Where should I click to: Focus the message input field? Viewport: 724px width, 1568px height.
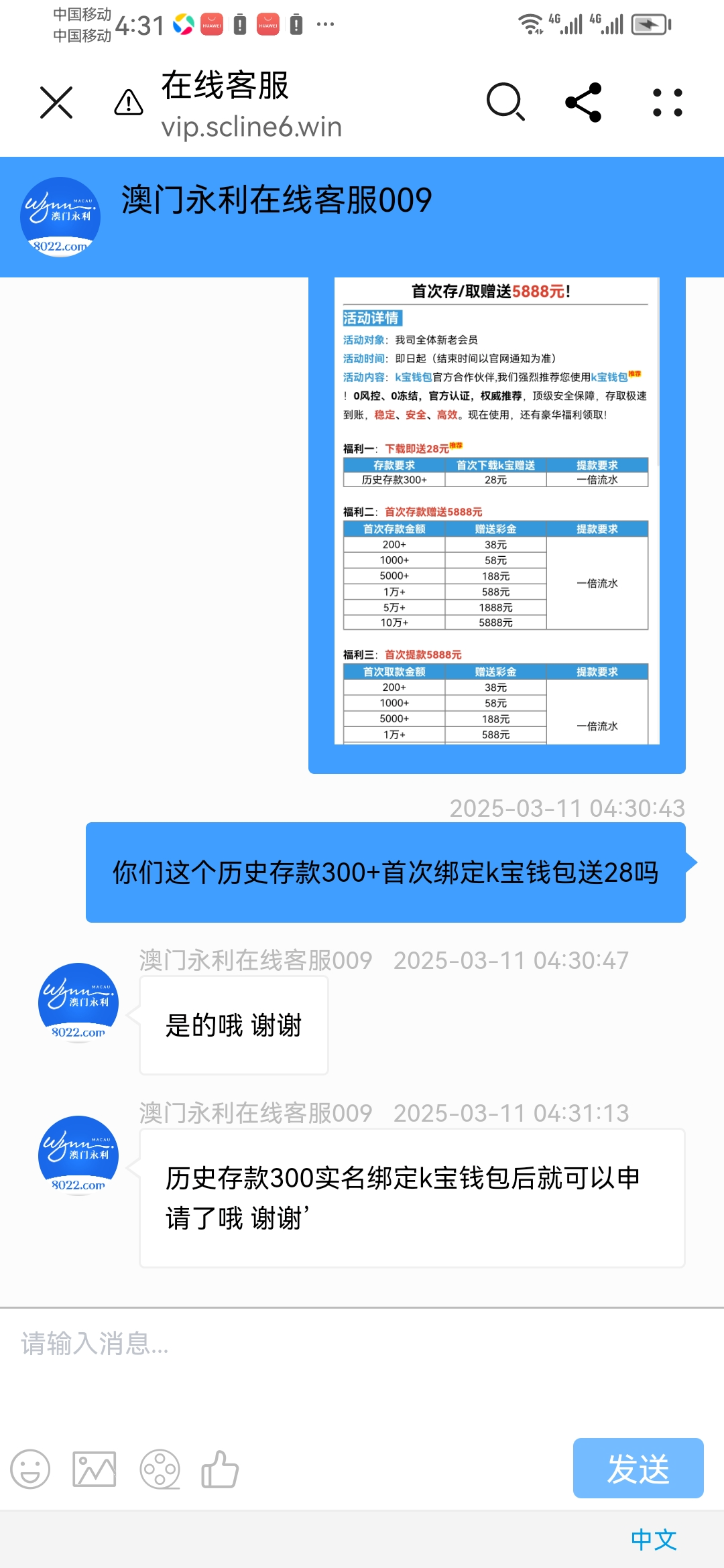(x=362, y=1367)
